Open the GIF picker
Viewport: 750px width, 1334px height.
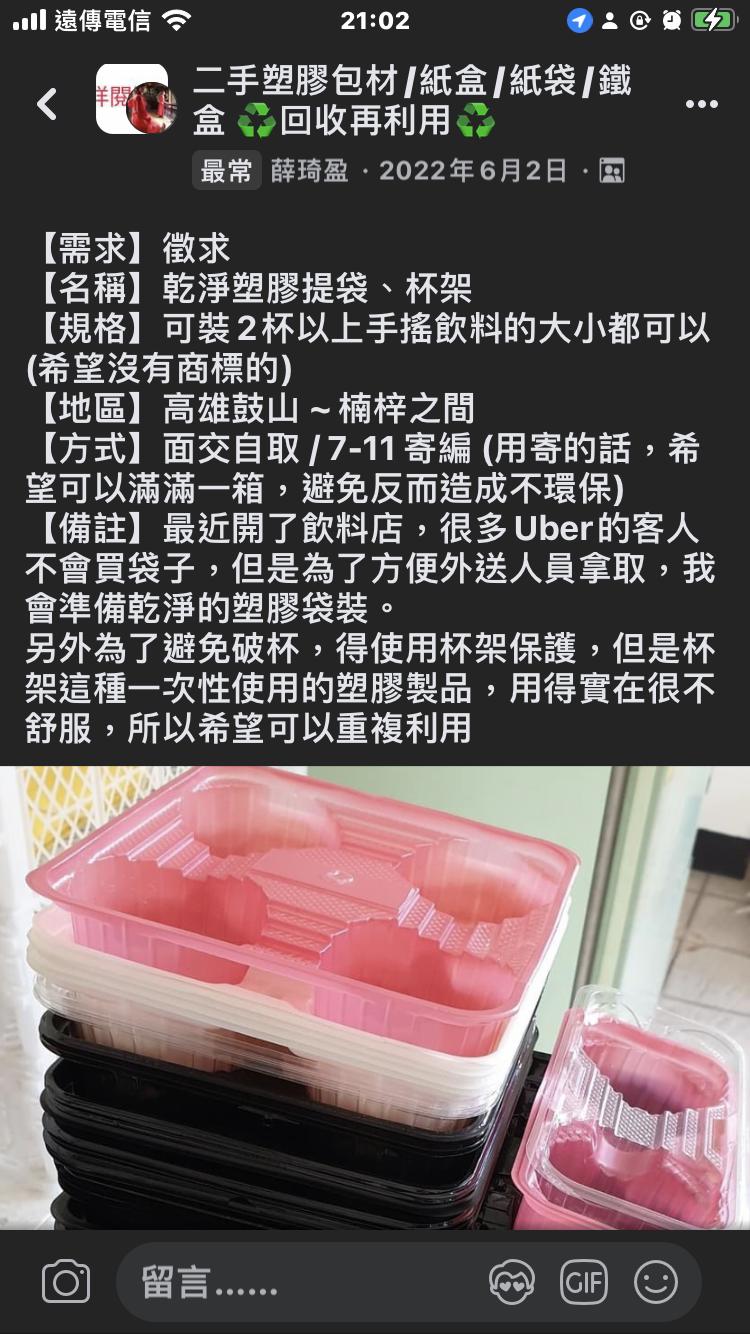[x=583, y=1282]
